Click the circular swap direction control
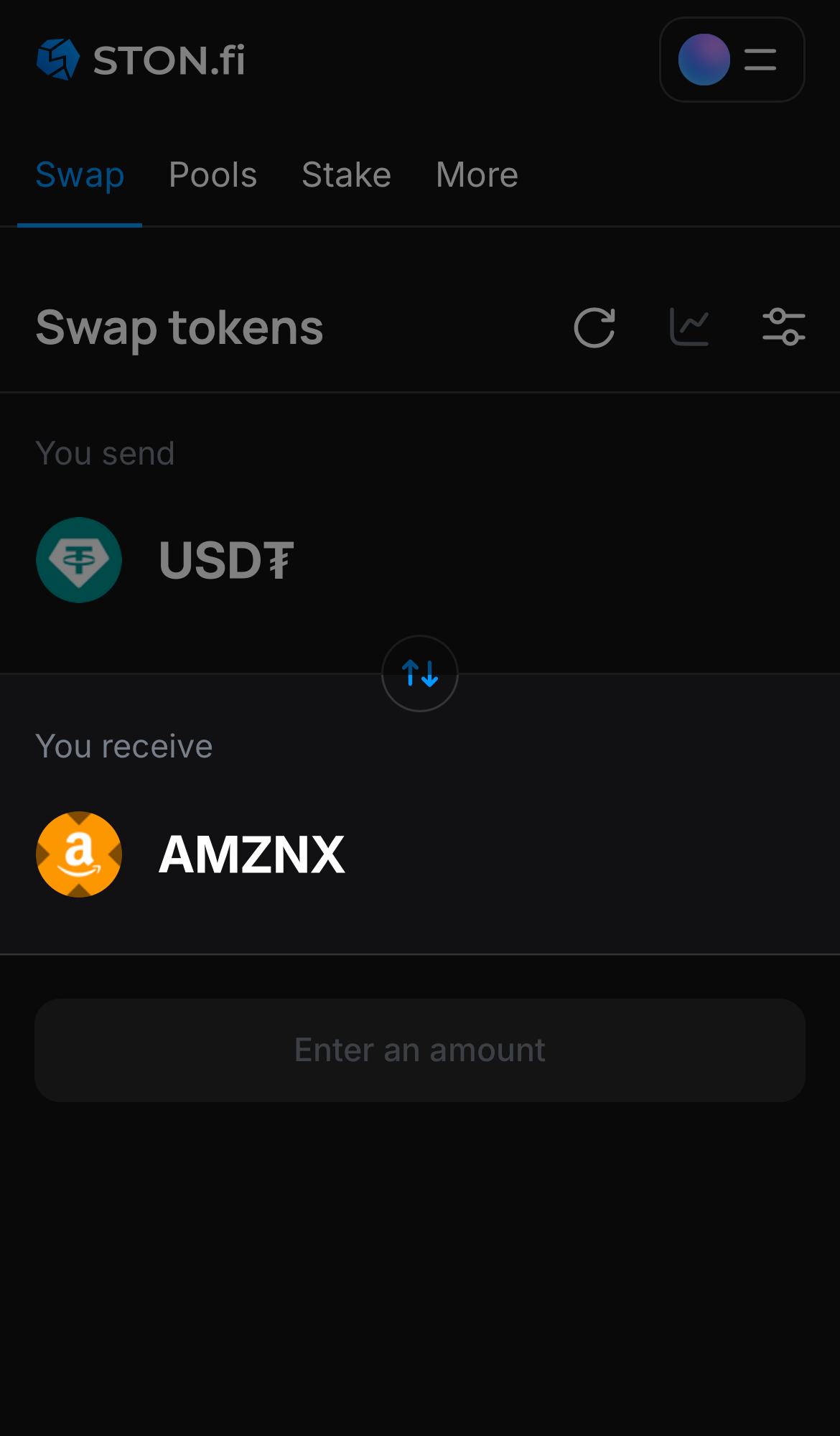This screenshot has width=840, height=1436. [x=419, y=673]
